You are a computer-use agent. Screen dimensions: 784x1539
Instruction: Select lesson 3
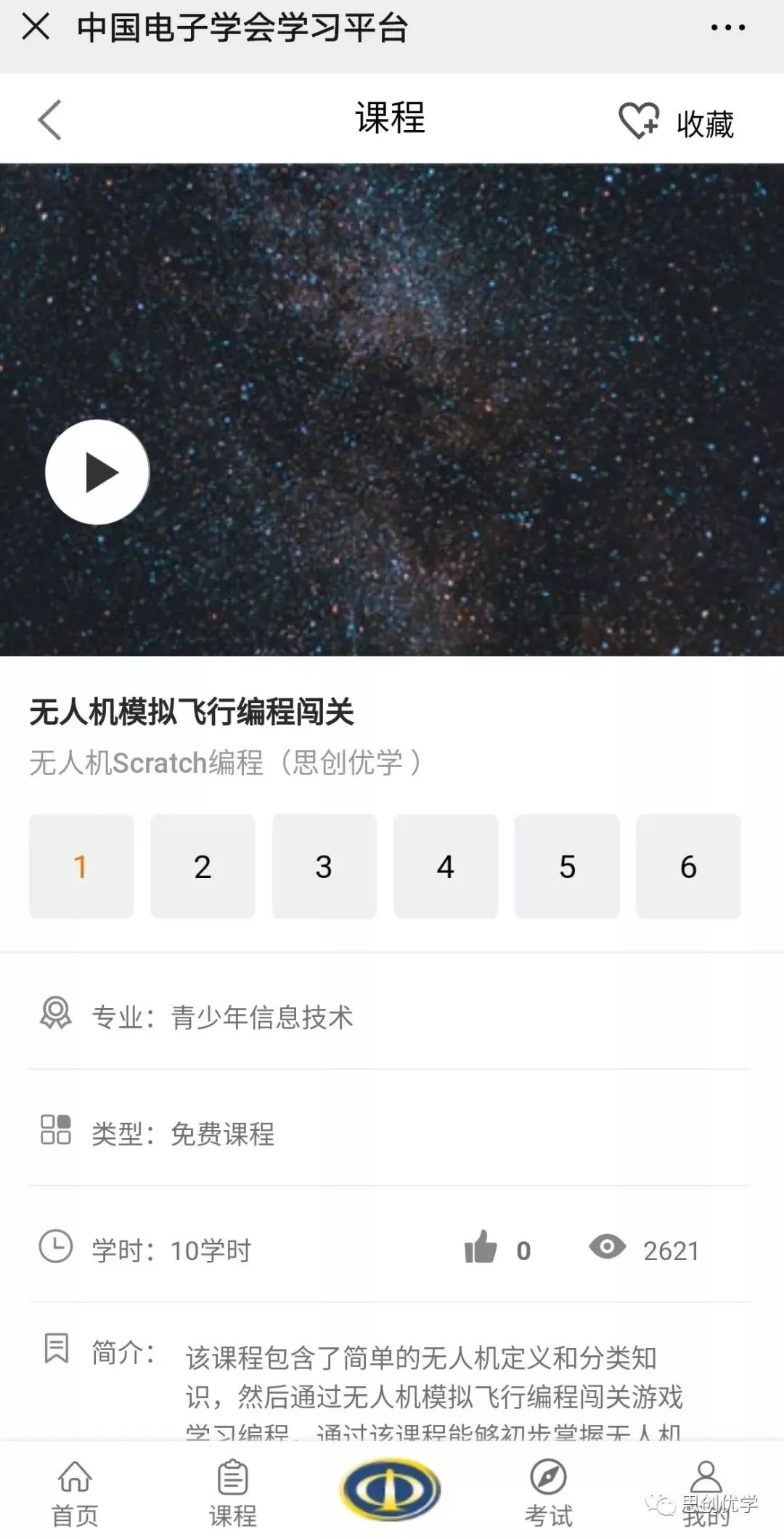[x=324, y=866]
